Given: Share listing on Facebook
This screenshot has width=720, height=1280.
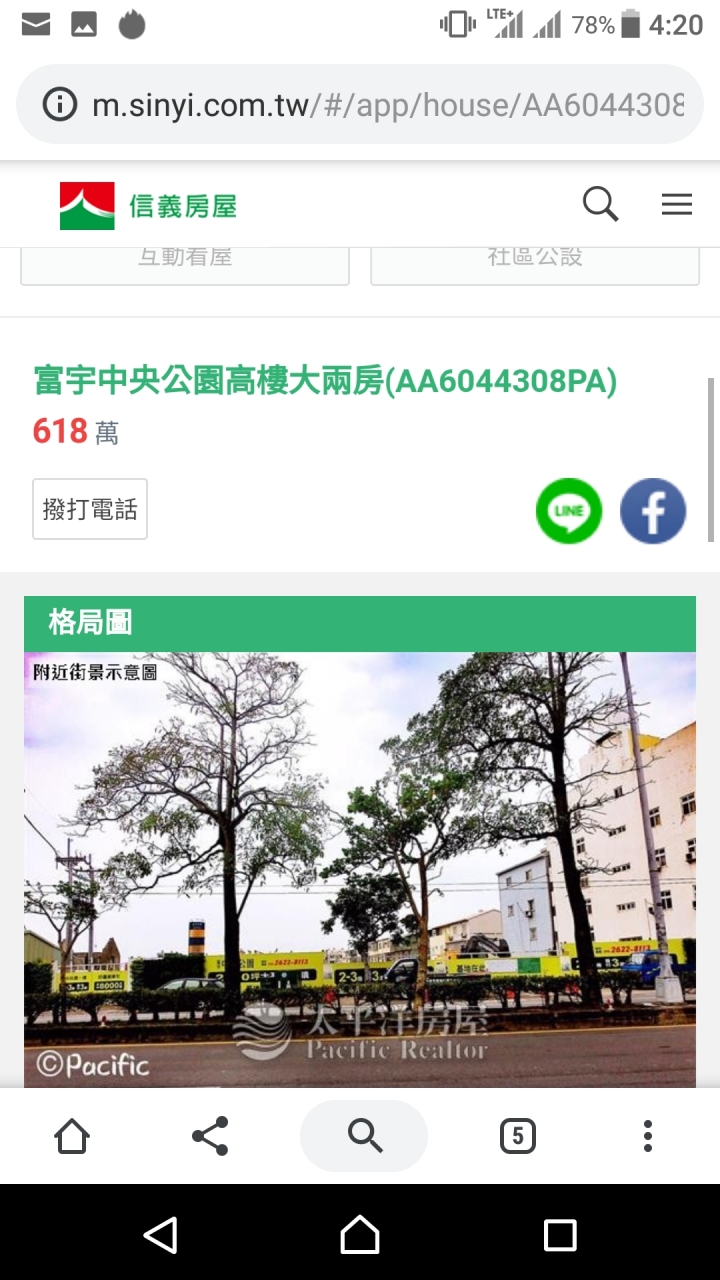Looking at the screenshot, I should 653,511.
